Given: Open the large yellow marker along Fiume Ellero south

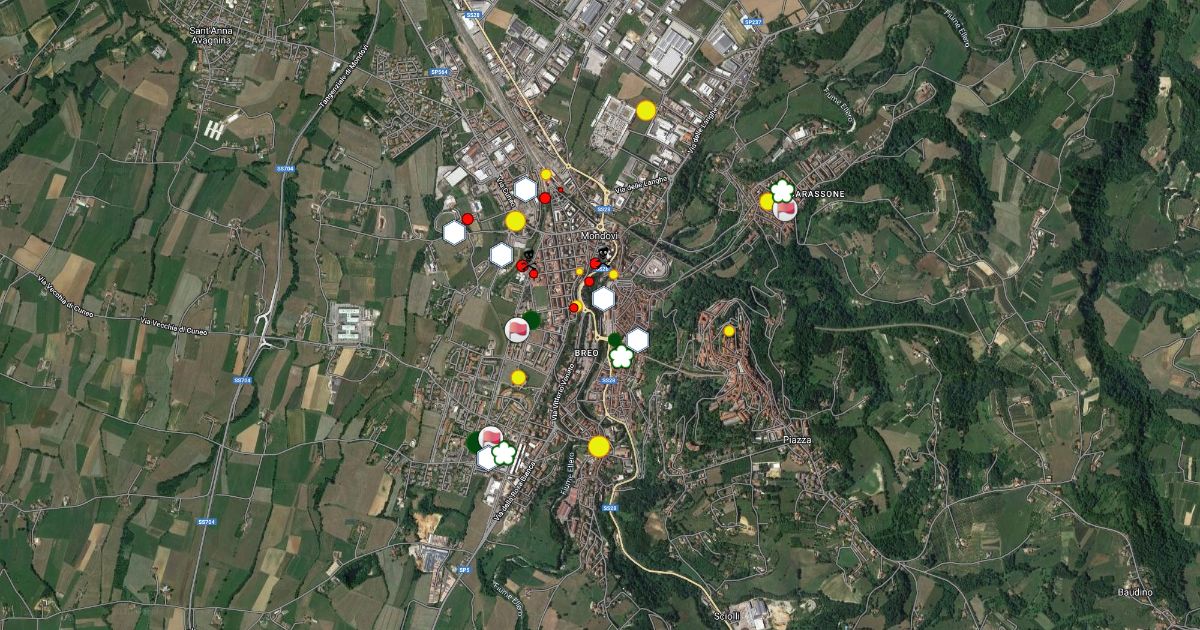Looking at the screenshot, I should click(x=599, y=446).
